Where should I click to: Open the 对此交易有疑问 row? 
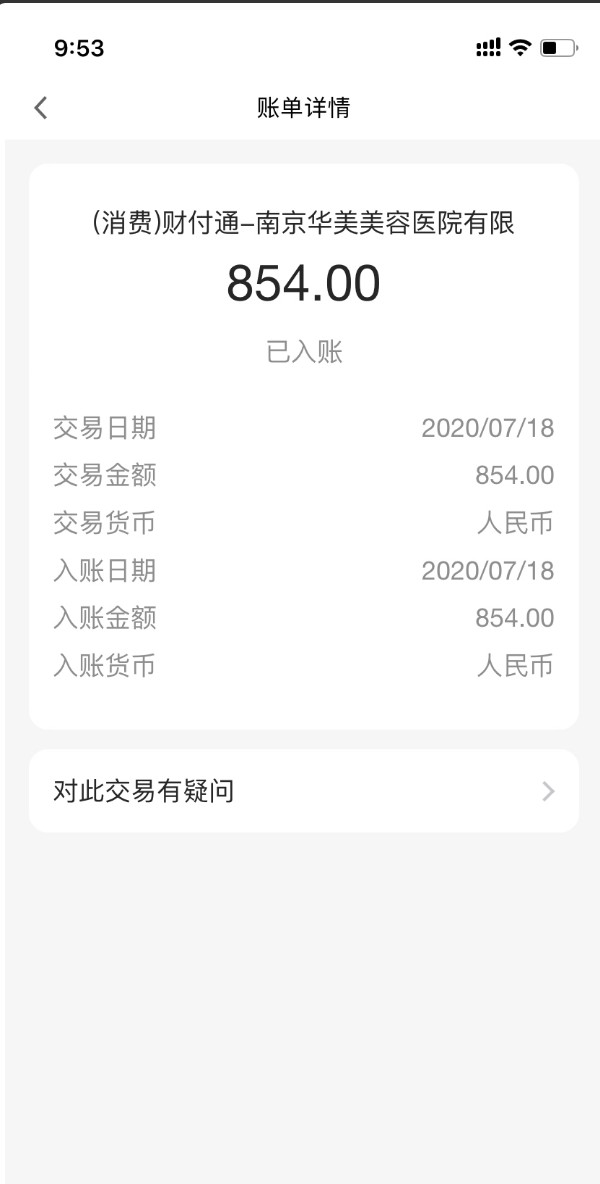[303, 791]
